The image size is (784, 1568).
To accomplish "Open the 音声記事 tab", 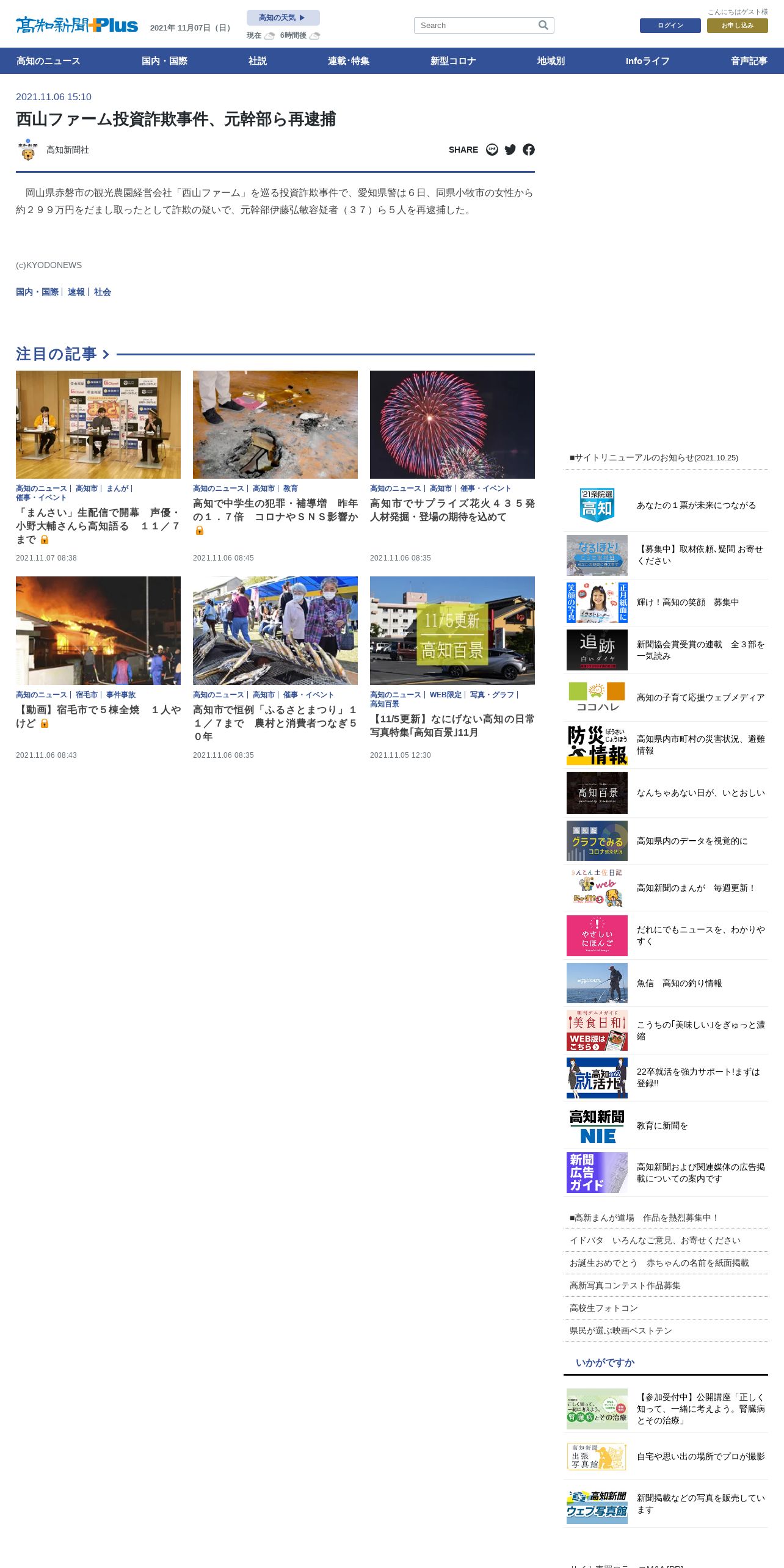I will coord(749,61).
